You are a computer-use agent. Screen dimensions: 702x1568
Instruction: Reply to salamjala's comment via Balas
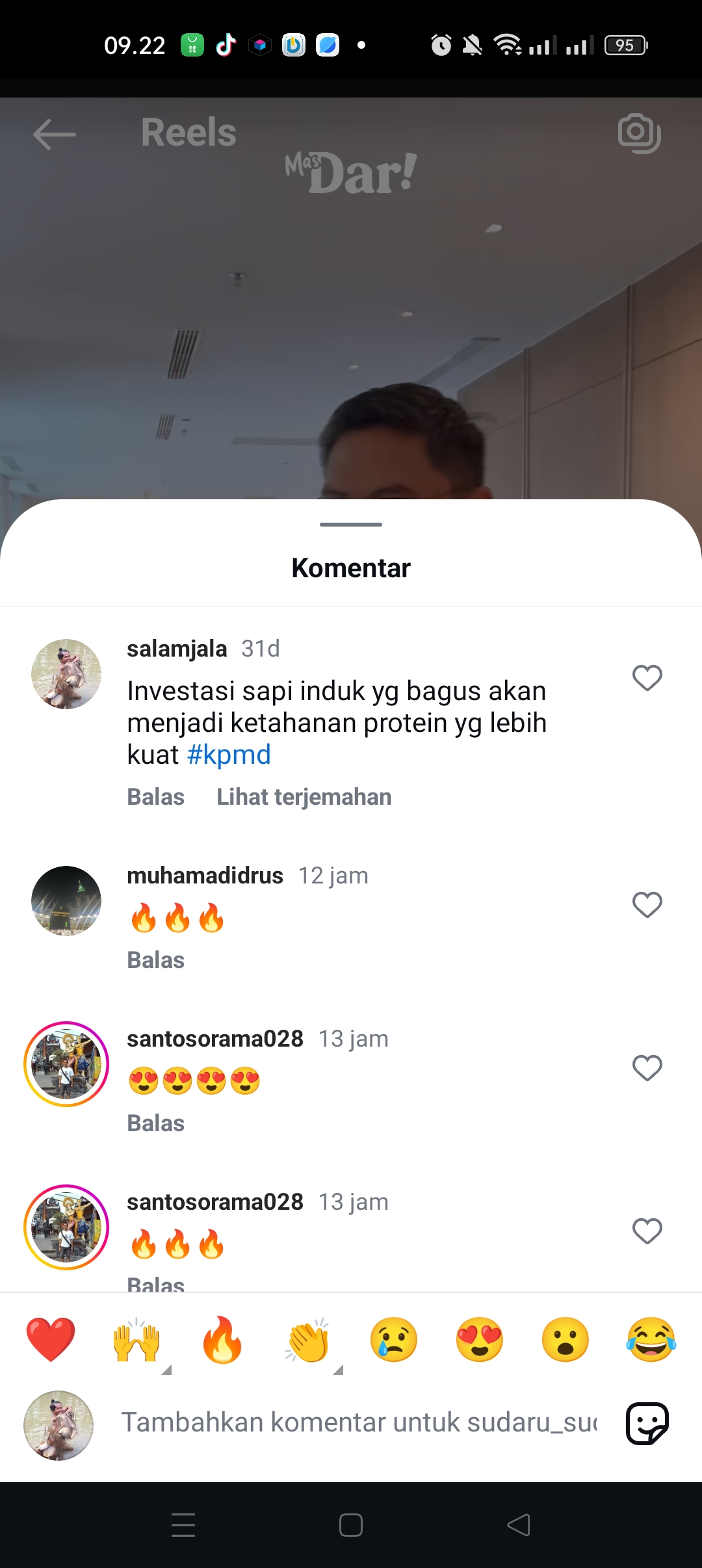(x=155, y=797)
